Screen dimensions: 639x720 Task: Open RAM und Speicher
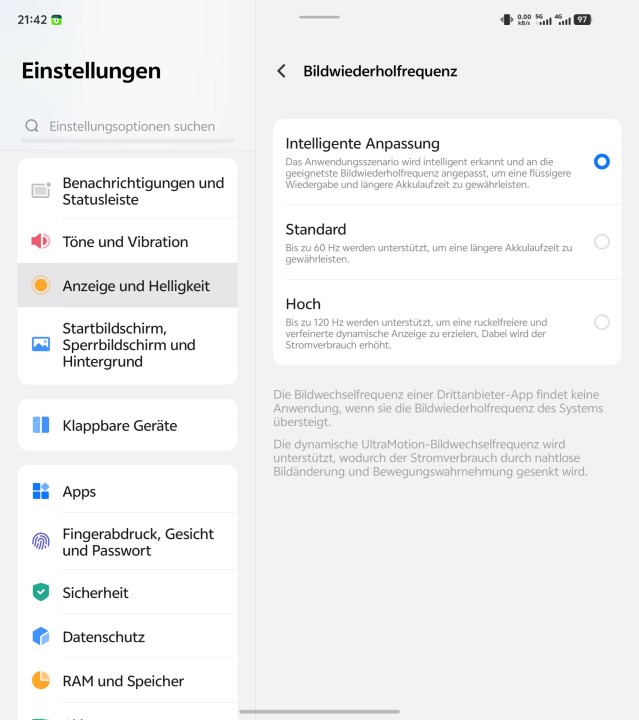(128, 681)
